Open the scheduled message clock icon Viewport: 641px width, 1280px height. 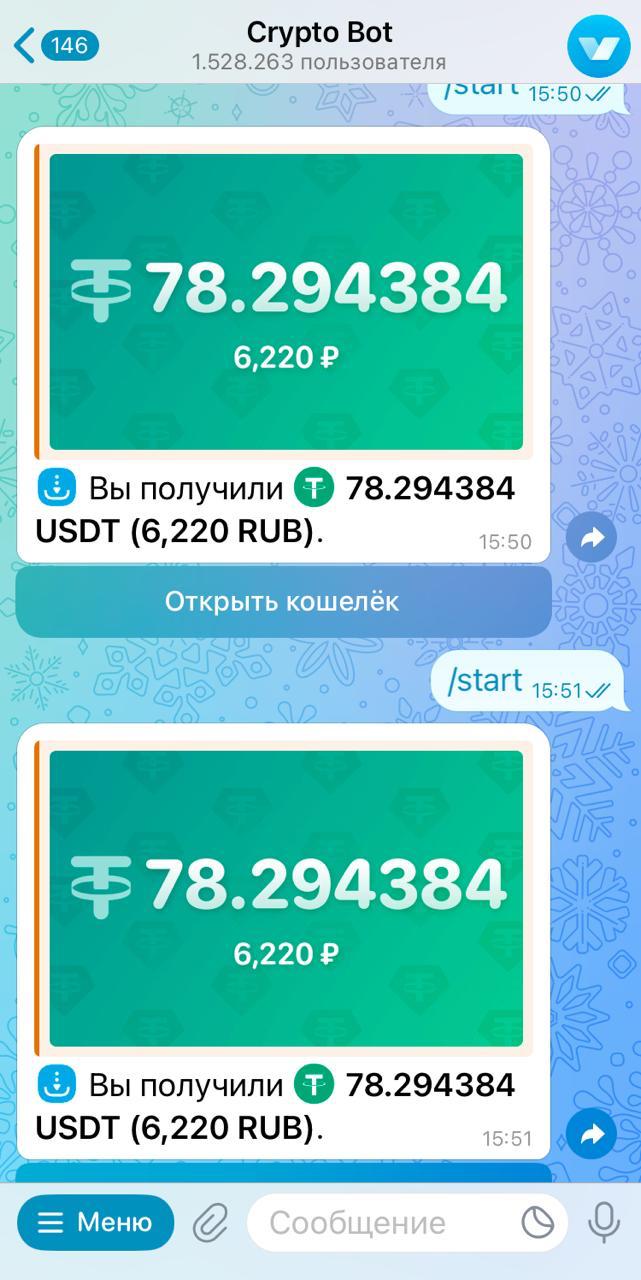click(x=538, y=1222)
